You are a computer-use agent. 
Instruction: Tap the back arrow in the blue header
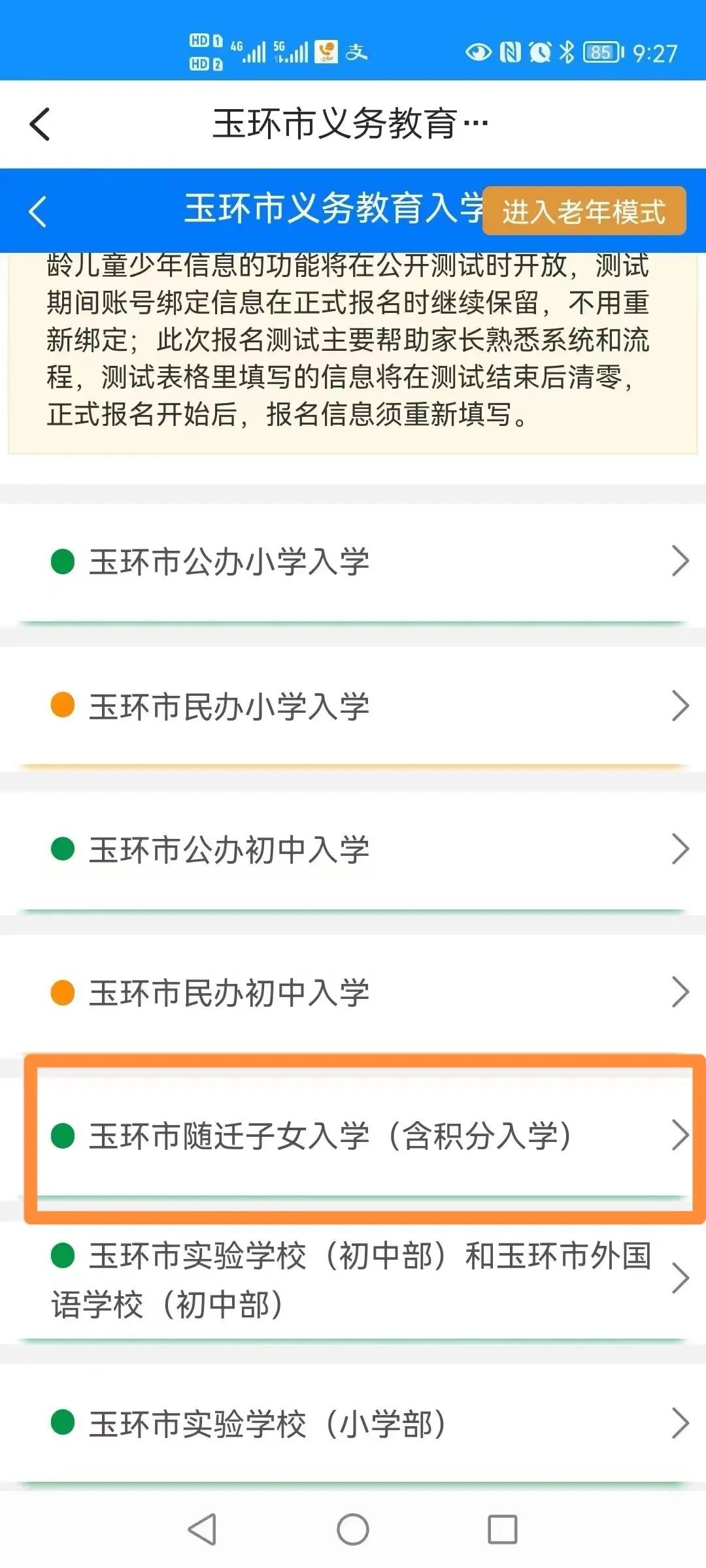38,212
